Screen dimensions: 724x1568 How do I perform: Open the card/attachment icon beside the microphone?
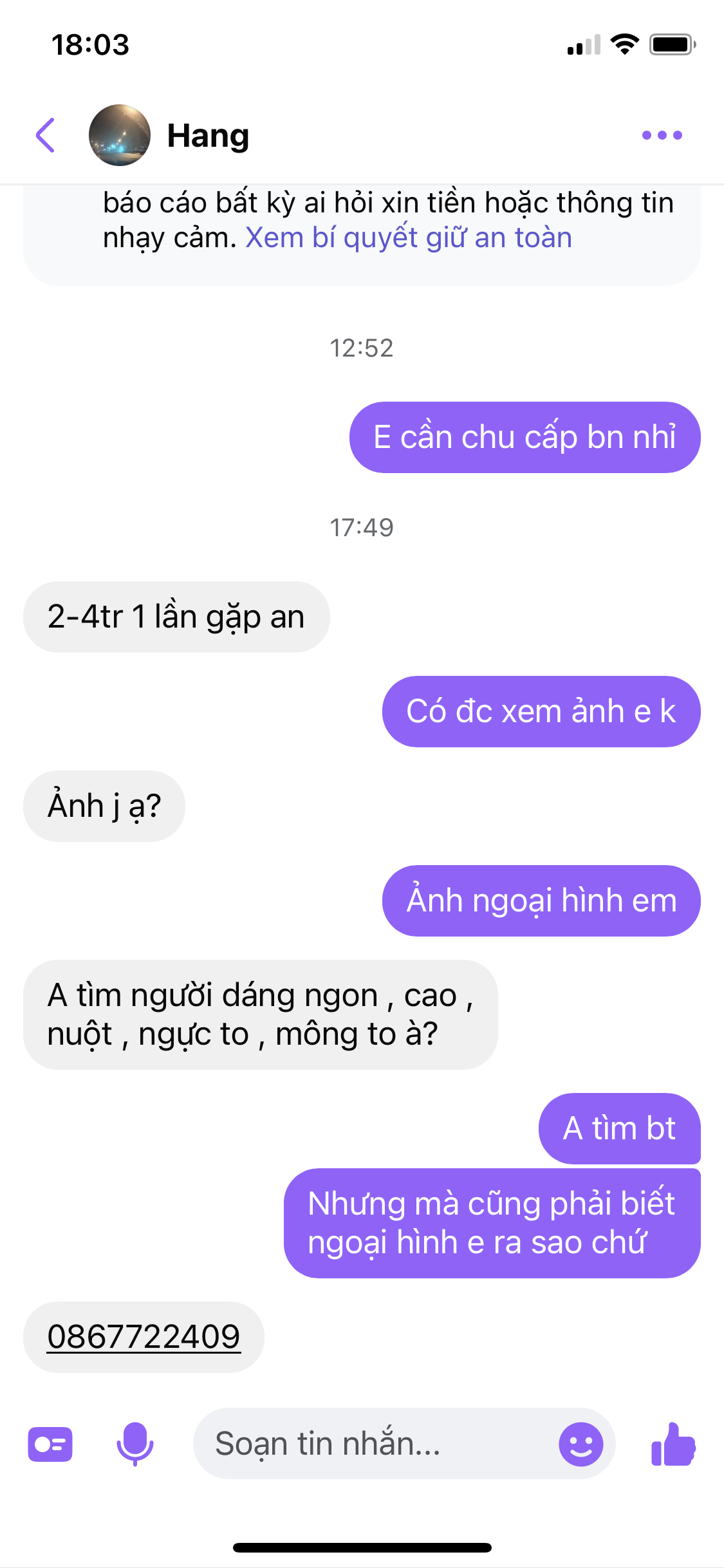pos(50,1444)
